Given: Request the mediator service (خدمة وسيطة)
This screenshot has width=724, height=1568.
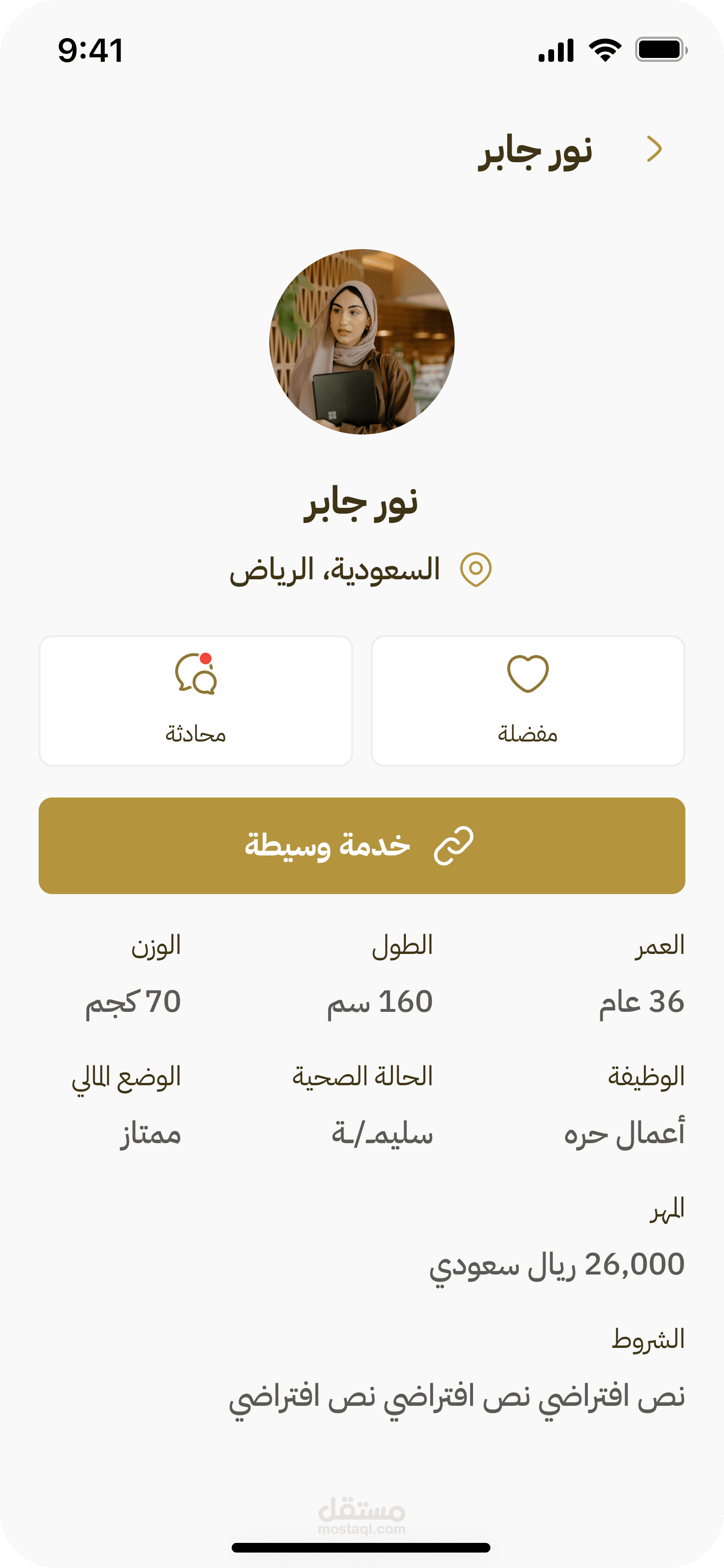Looking at the screenshot, I should pyautogui.click(x=362, y=845).
